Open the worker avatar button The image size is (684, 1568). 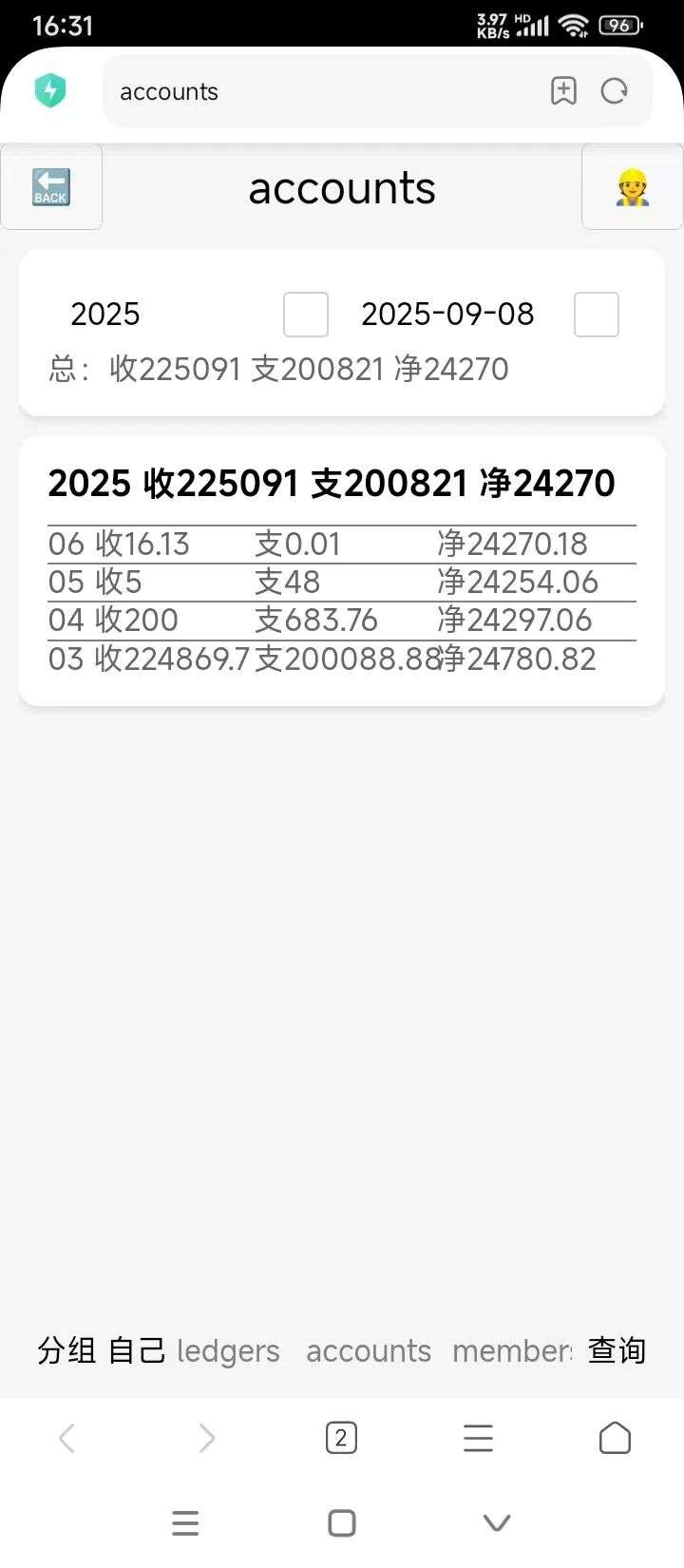click(633, 186)
